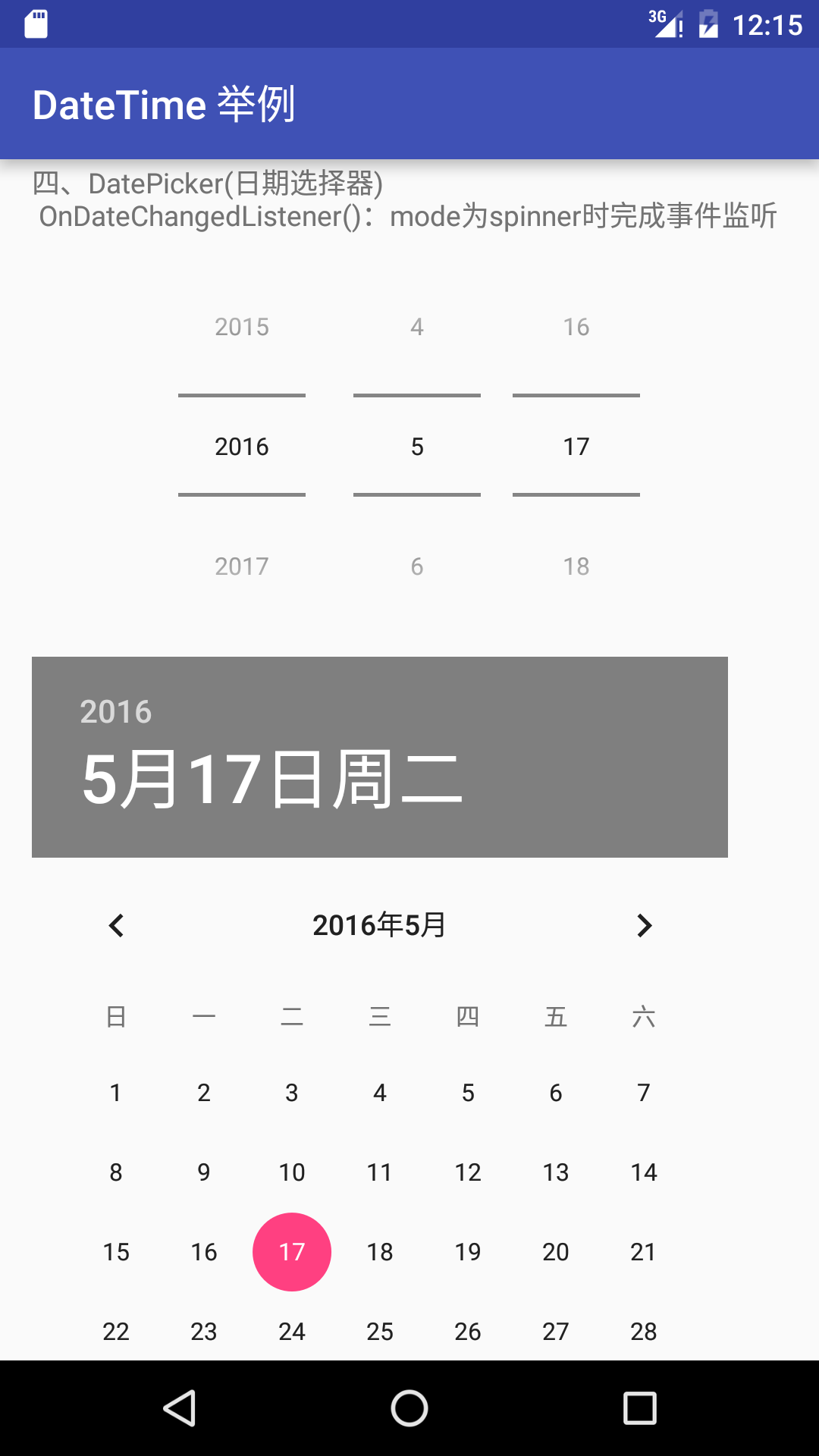This screenshot has width=819, height=1456.
Task: Select month 6 in the spinner
Action: [x=416, y=565]
